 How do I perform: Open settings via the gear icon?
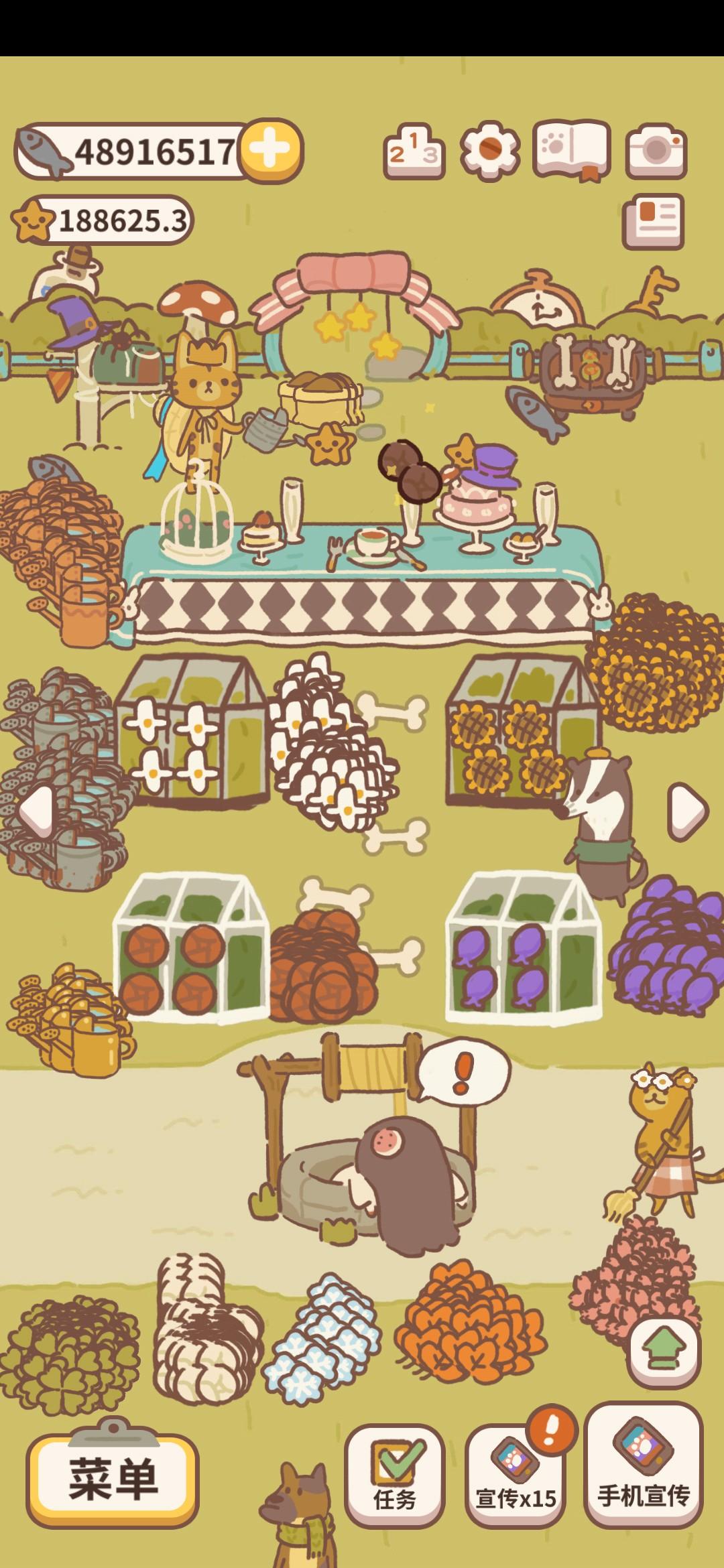pyautogui.click(x=490, y=150)
